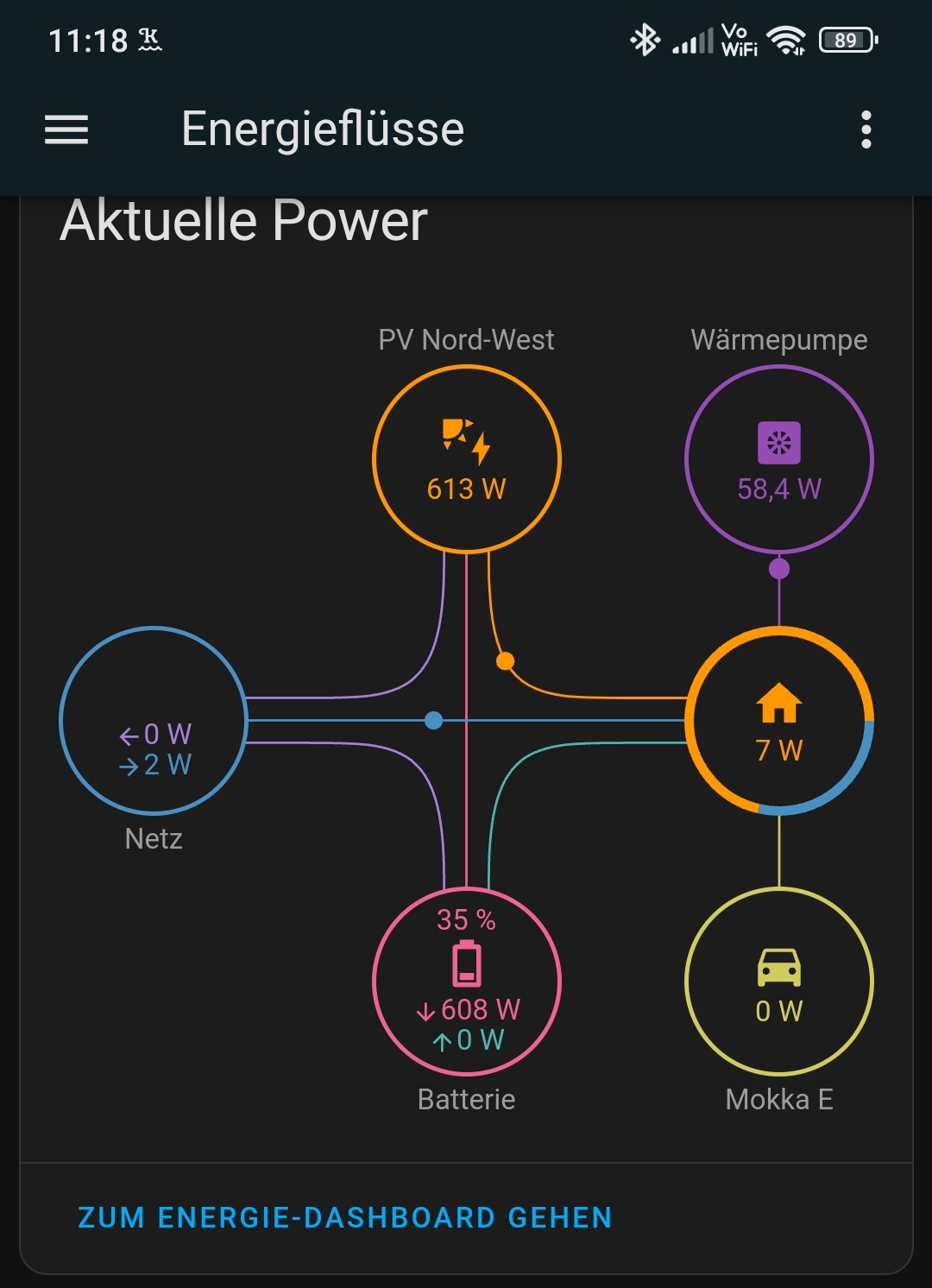Select the Wärmepumpe heat pump fan icon
The width and height of the screenshot is (932, 1288).
778,442
